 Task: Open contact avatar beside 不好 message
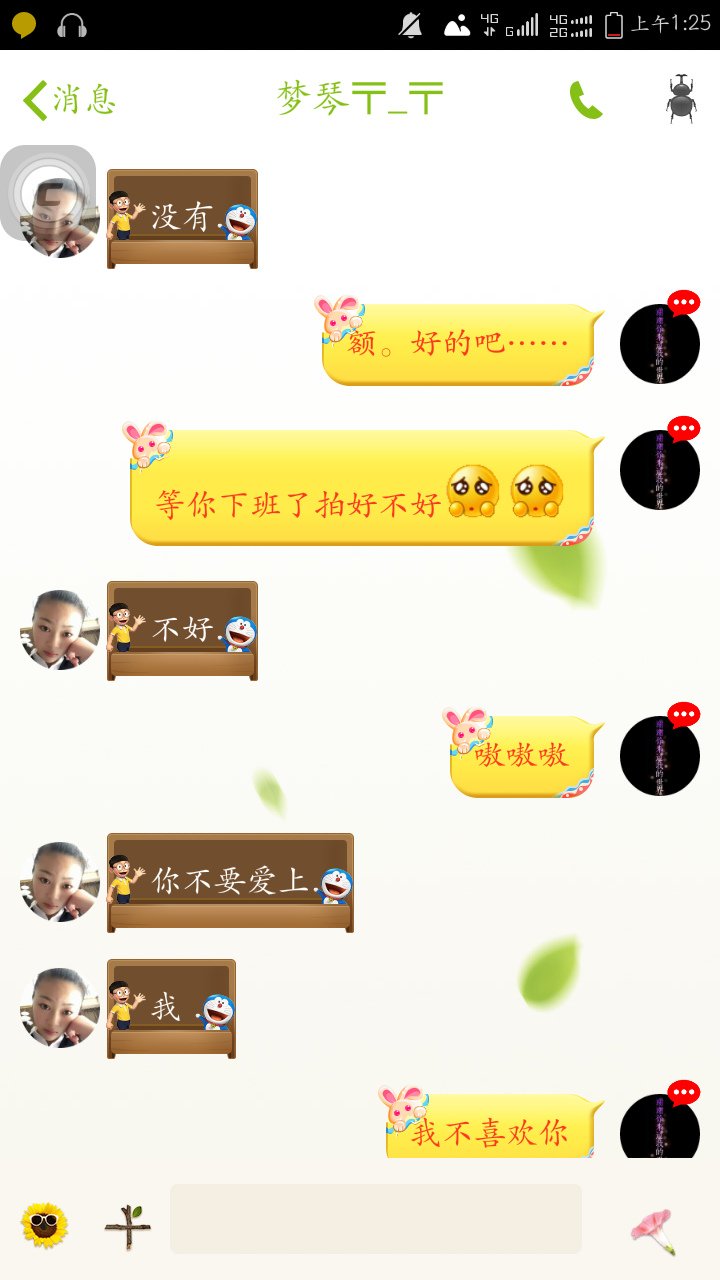pos(60,630)
